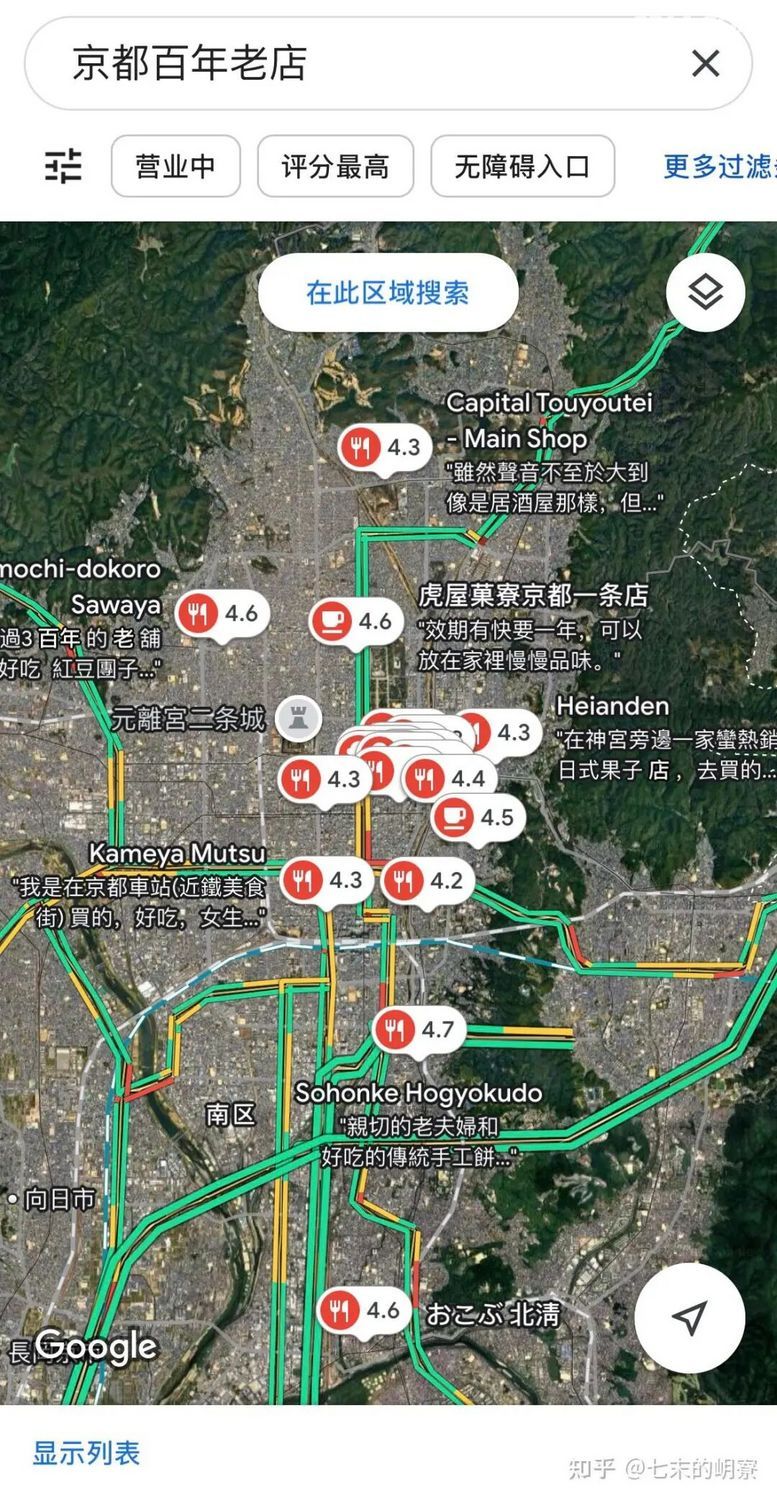Viewport: 777px width, 1500px height.
Task: Open the map layers button
Action: point(705,293)
